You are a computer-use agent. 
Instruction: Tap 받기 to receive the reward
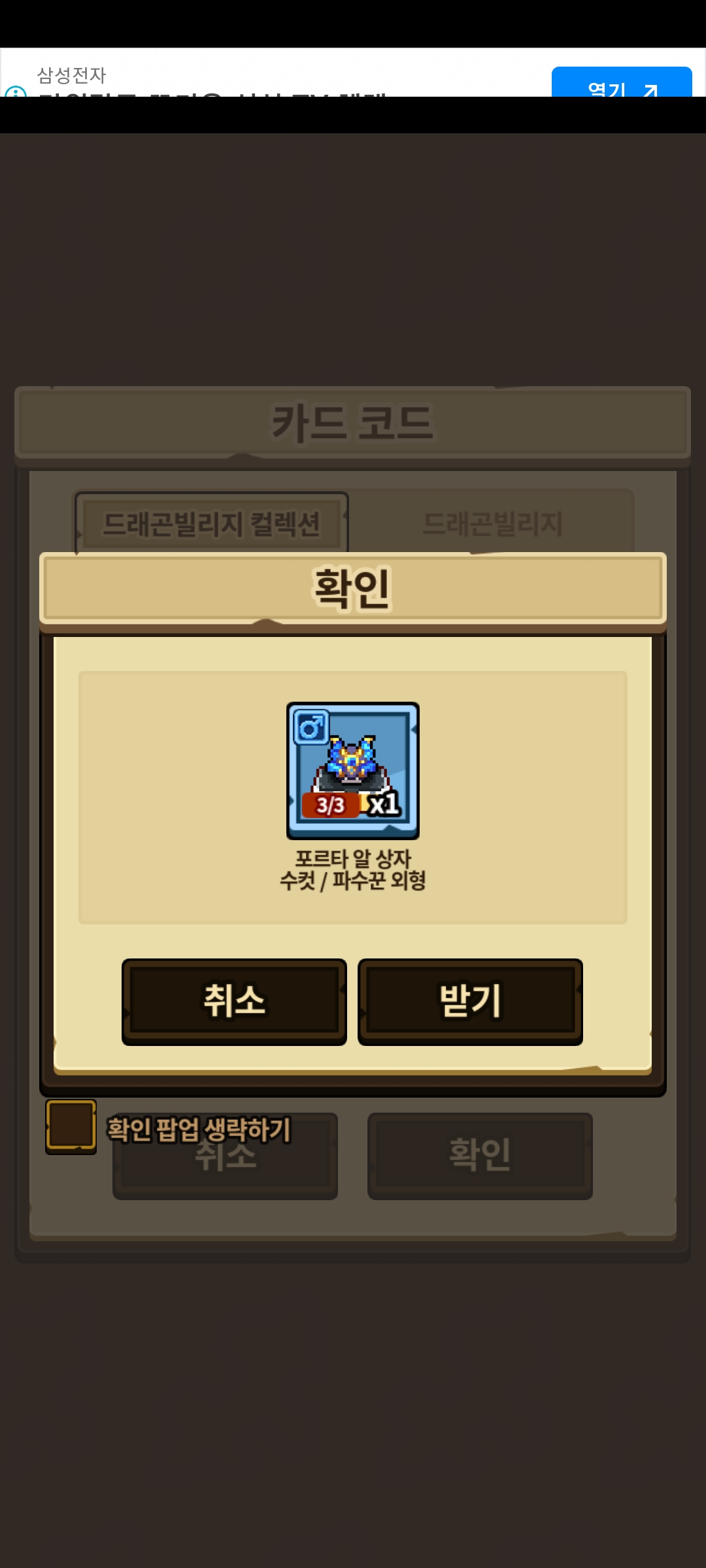click(x=470, y=1001)
